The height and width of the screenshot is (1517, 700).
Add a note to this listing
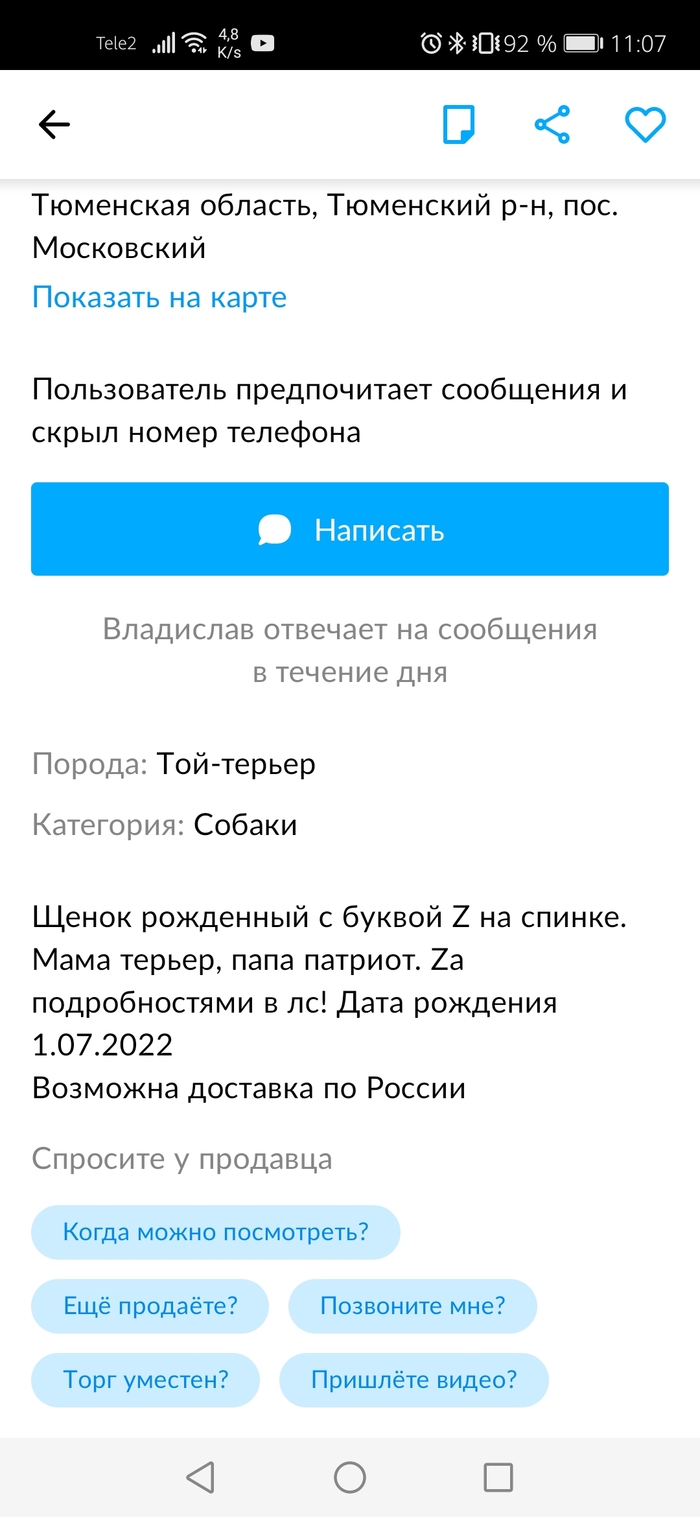(x=459, y=125)
